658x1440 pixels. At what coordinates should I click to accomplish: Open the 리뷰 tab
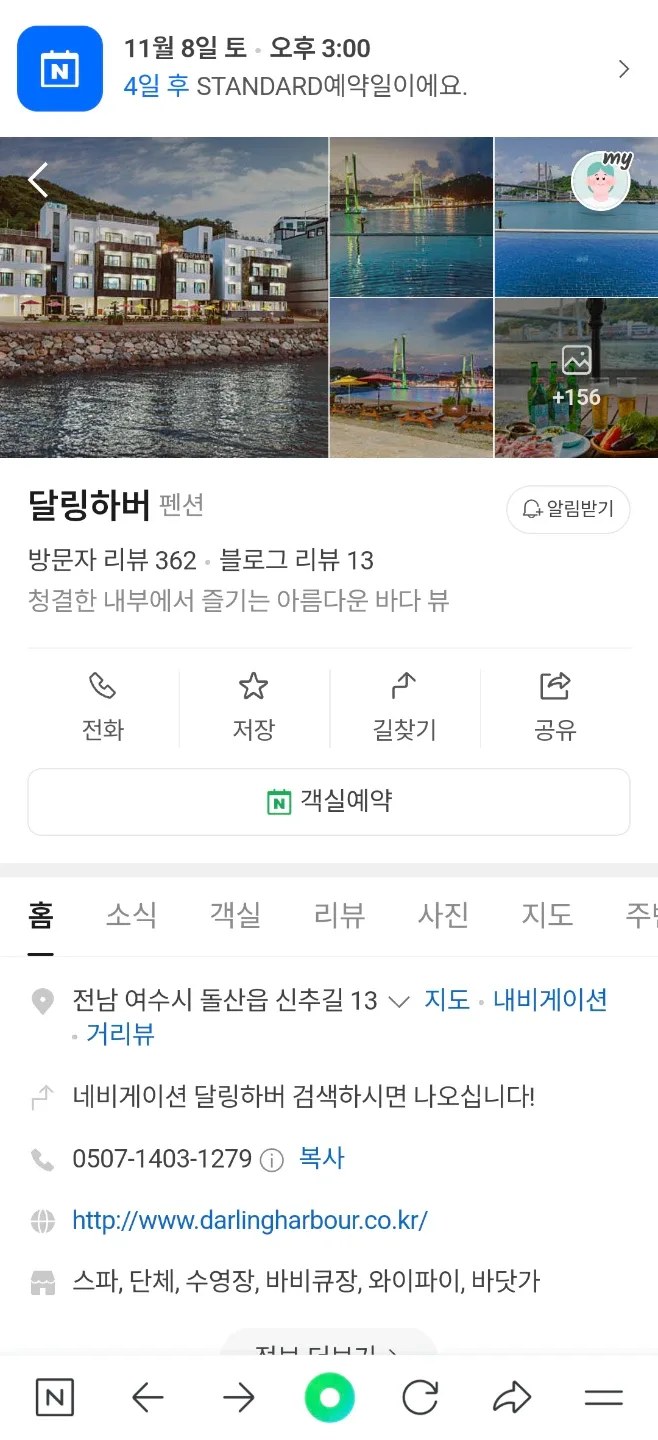point(339,914)
